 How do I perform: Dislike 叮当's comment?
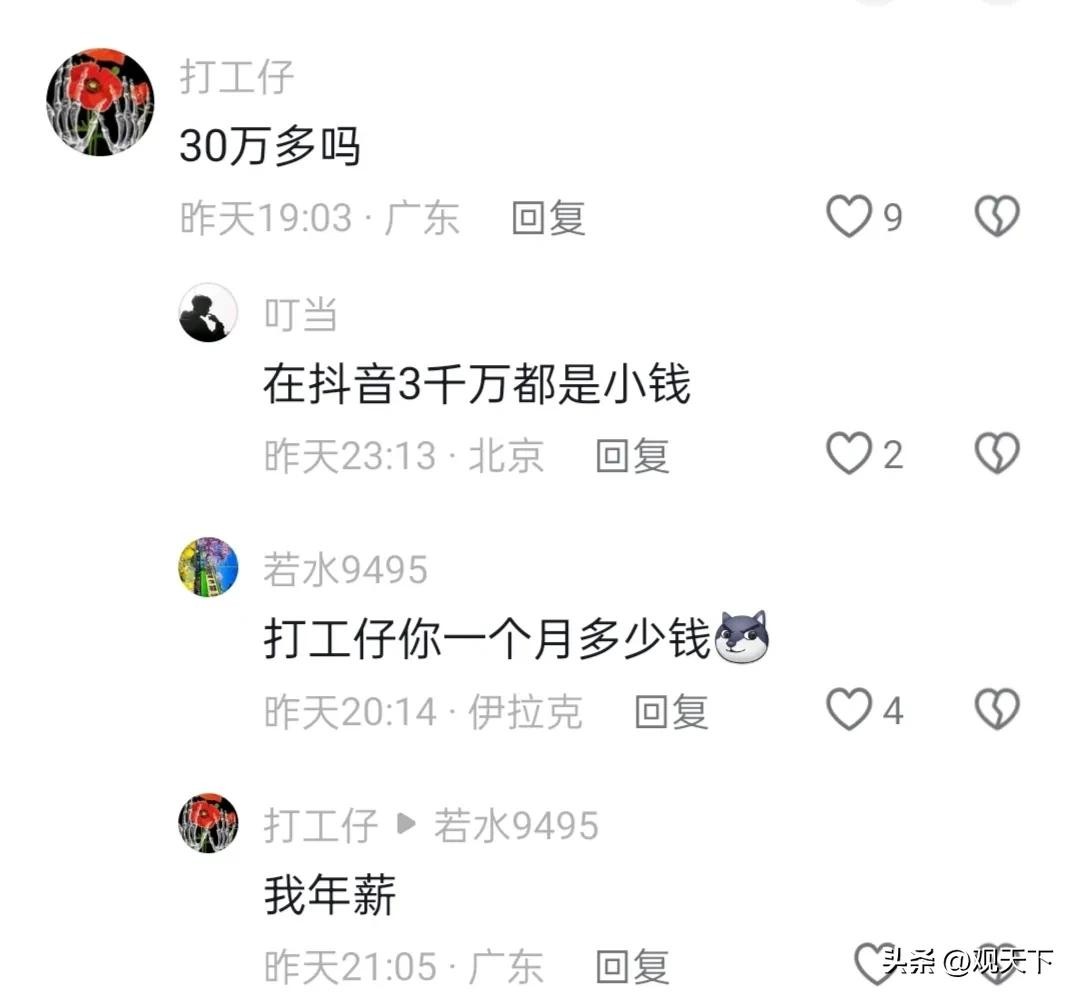997,456
